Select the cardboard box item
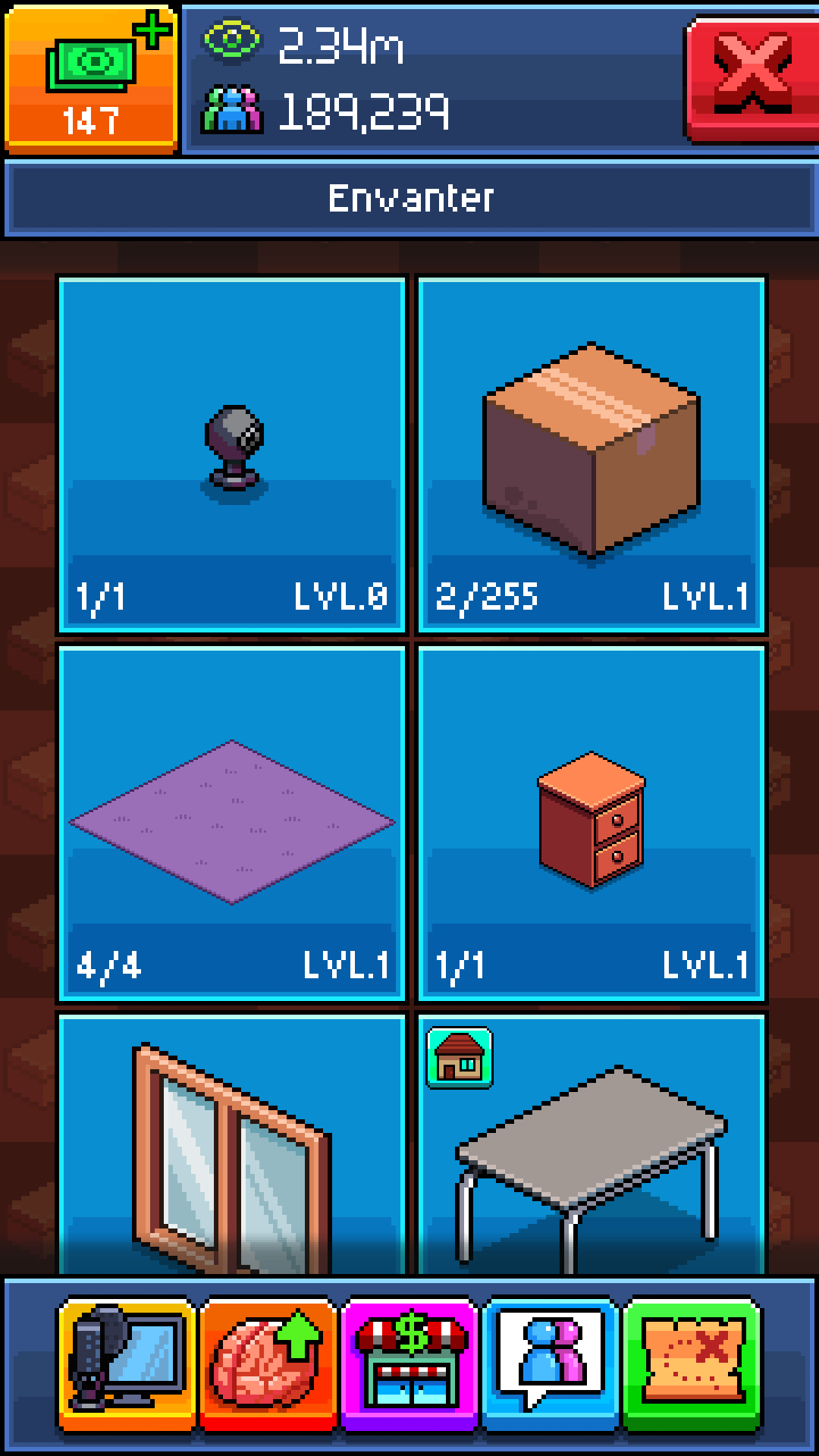This screenshot has width=819, height=1456. coord(591,455)
